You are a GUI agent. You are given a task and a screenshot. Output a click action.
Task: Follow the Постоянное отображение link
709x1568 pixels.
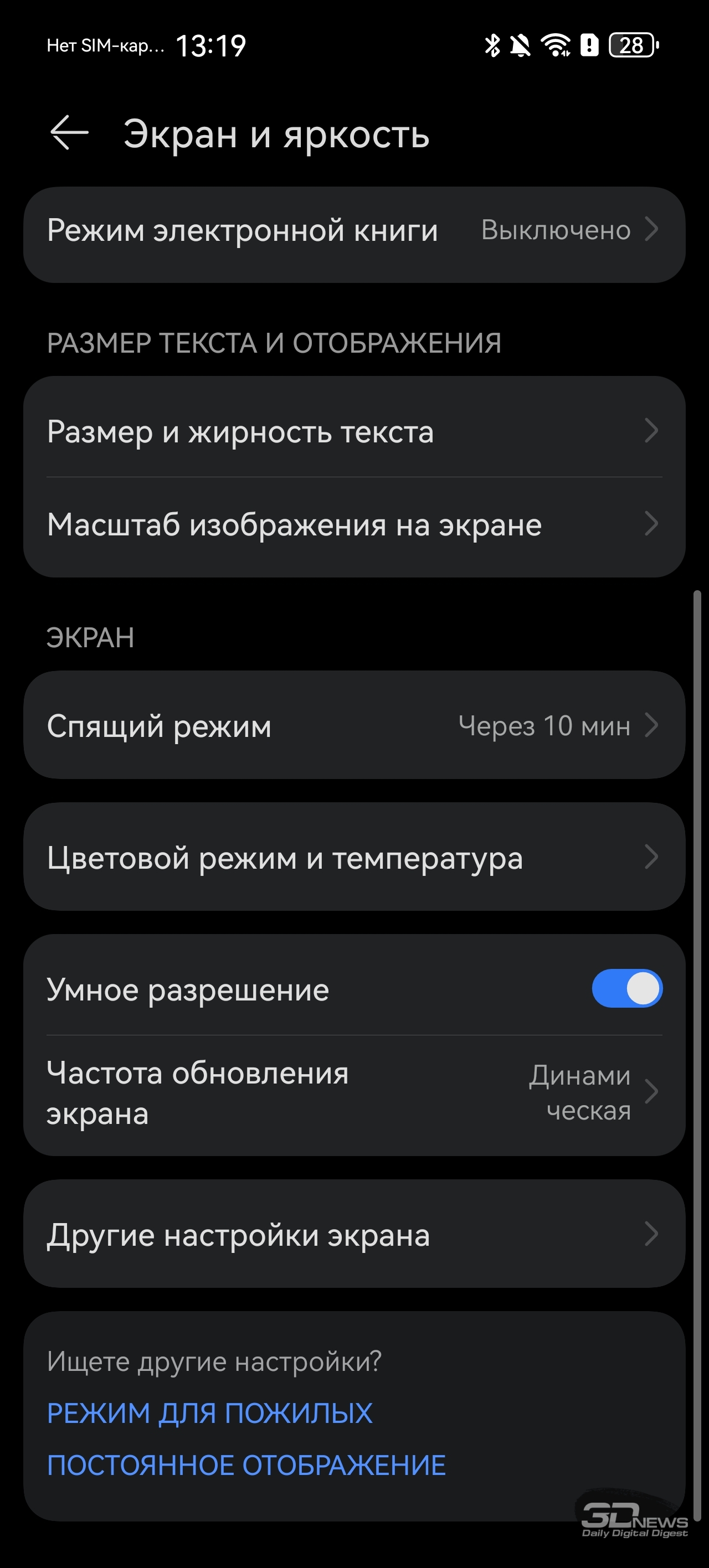click(246, 1466)
